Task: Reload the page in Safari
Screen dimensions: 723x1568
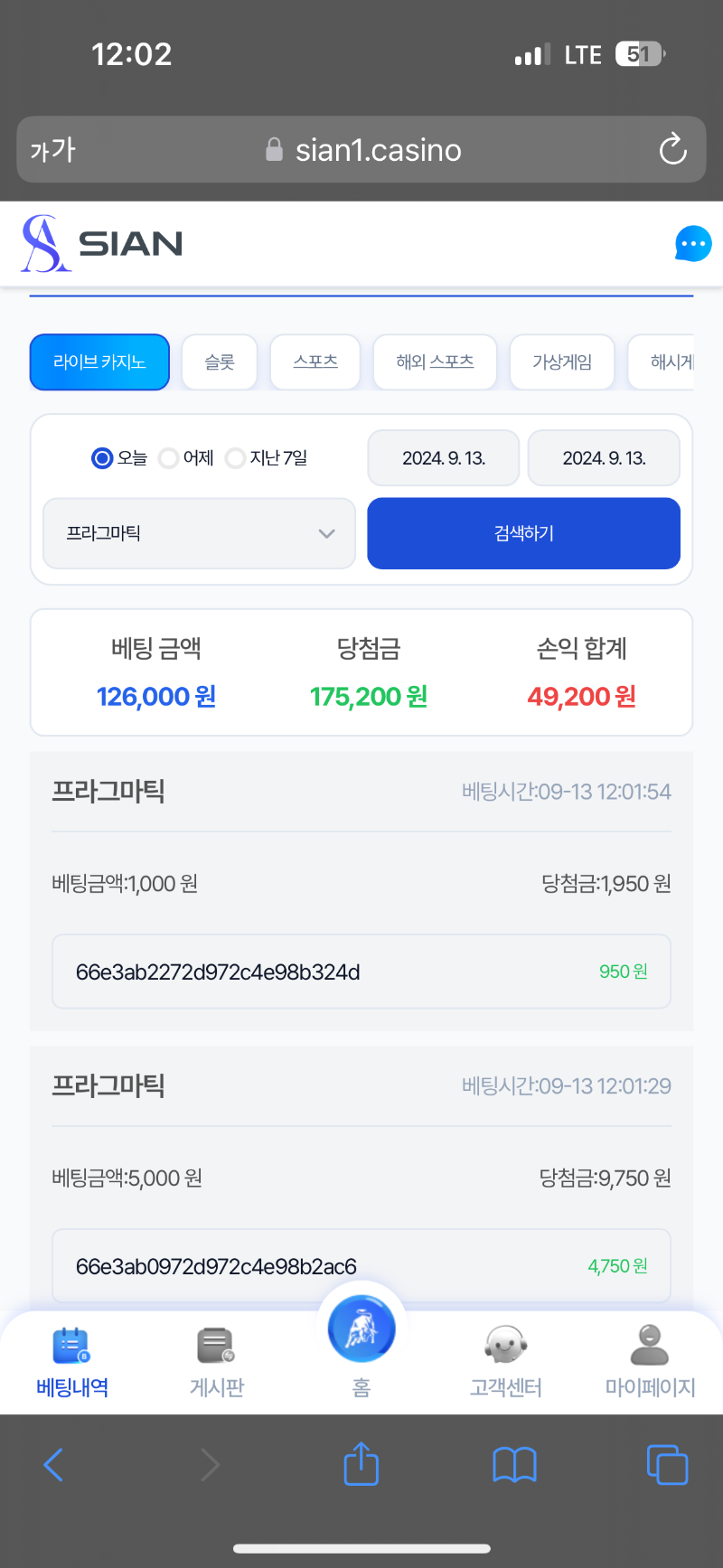Action: 672,149
